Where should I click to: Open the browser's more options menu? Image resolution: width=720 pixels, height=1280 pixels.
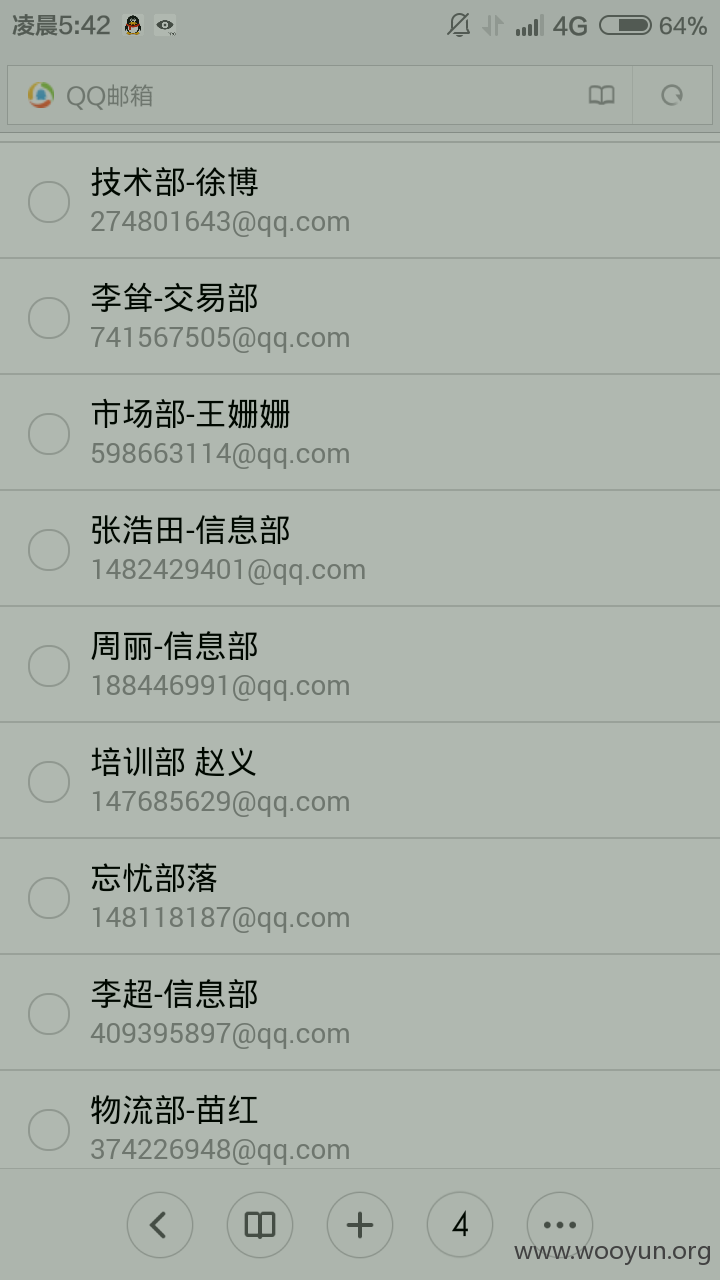pyautogui.click(x=560, y=1225)
